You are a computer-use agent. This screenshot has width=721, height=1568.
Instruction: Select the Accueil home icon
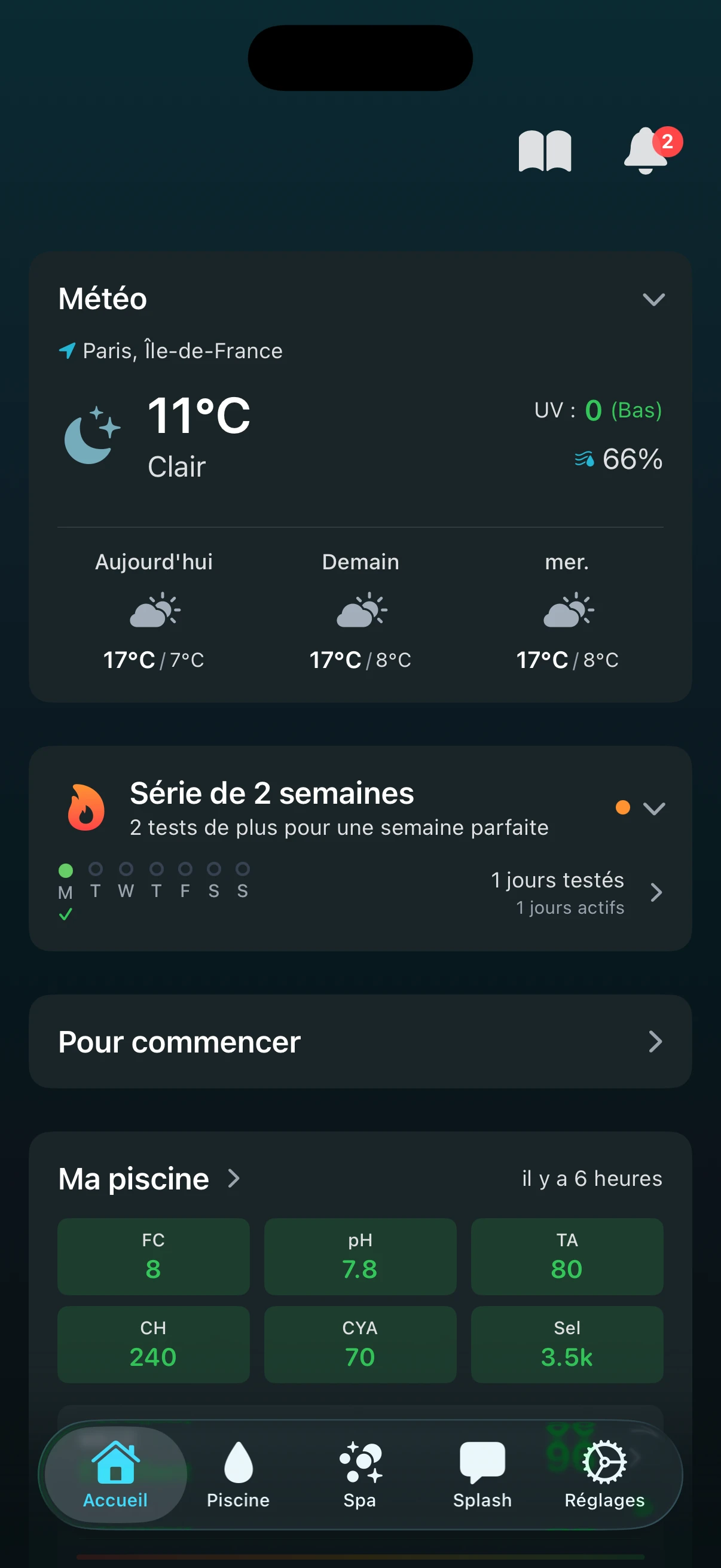click(115, 1463)
